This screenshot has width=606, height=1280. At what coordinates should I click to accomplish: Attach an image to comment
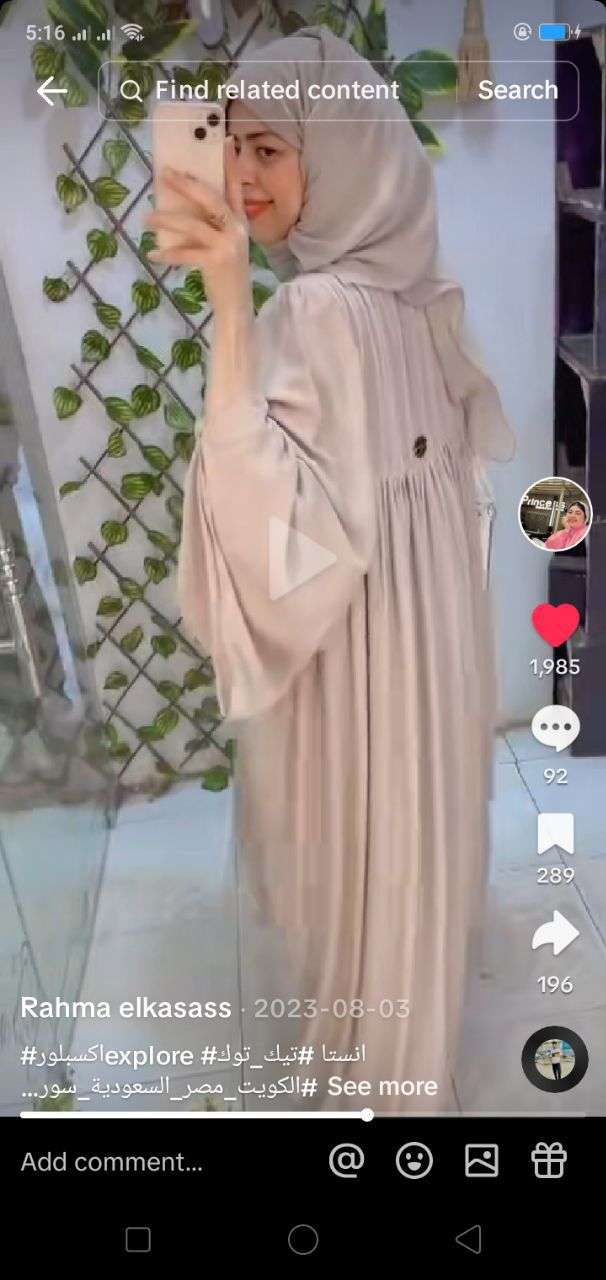pos(482,1160)
